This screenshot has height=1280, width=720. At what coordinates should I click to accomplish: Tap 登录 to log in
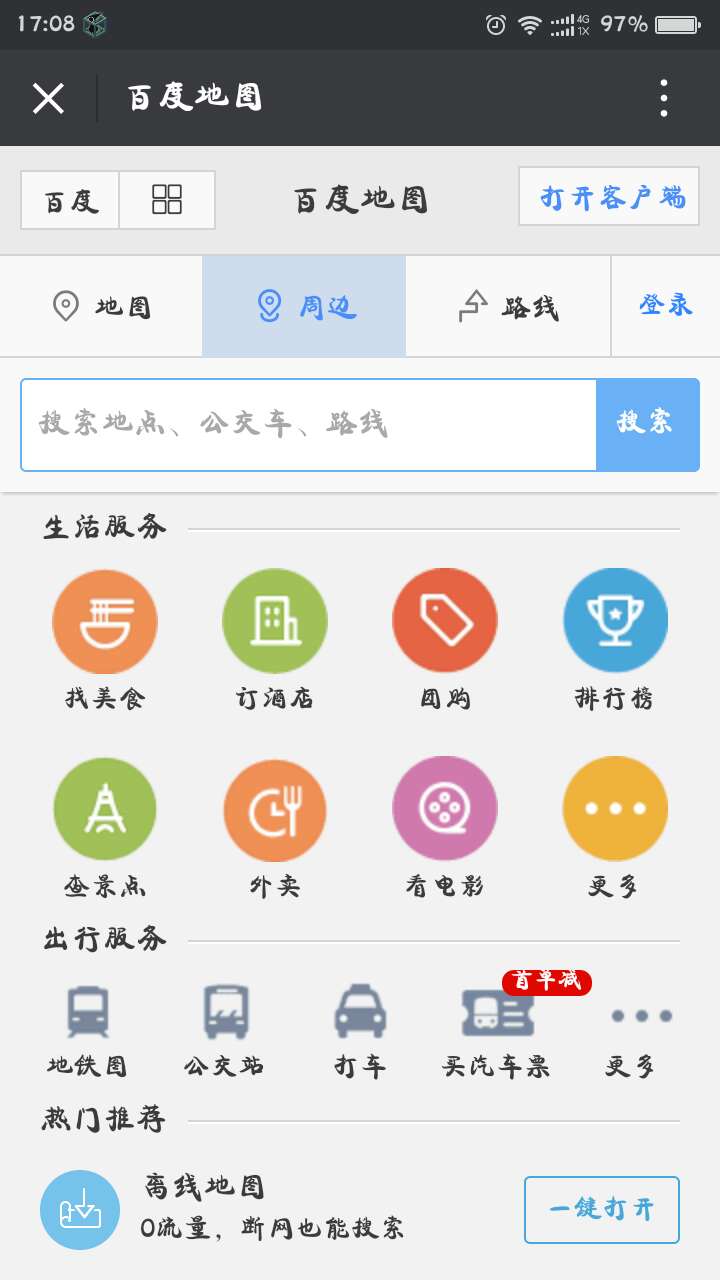[x=666, y=305]
